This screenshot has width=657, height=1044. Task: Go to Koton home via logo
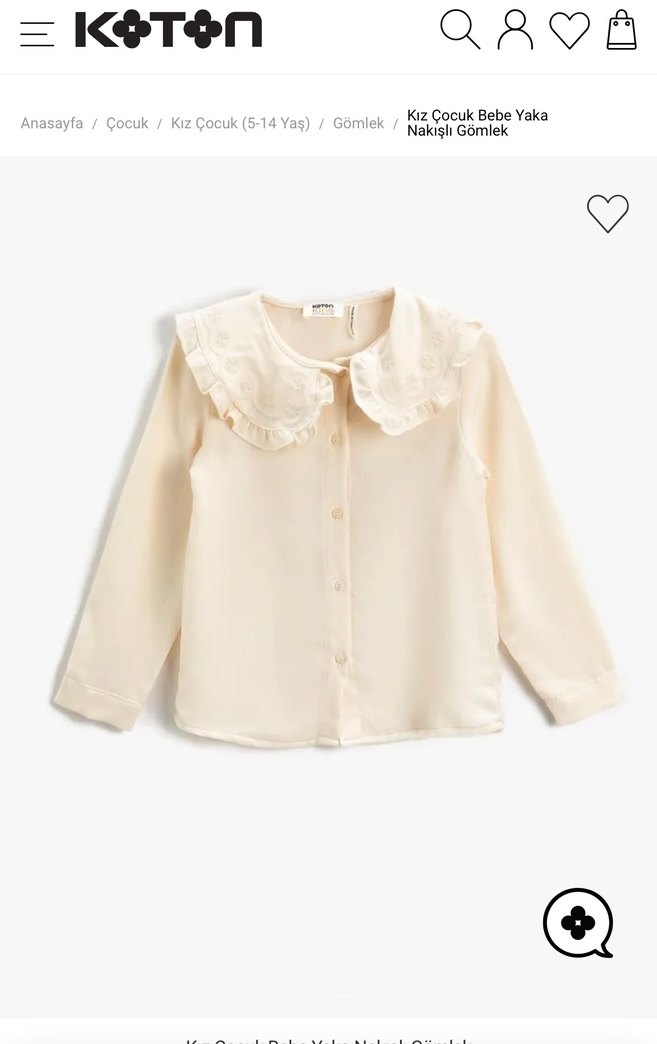click(x=168, y=31)
